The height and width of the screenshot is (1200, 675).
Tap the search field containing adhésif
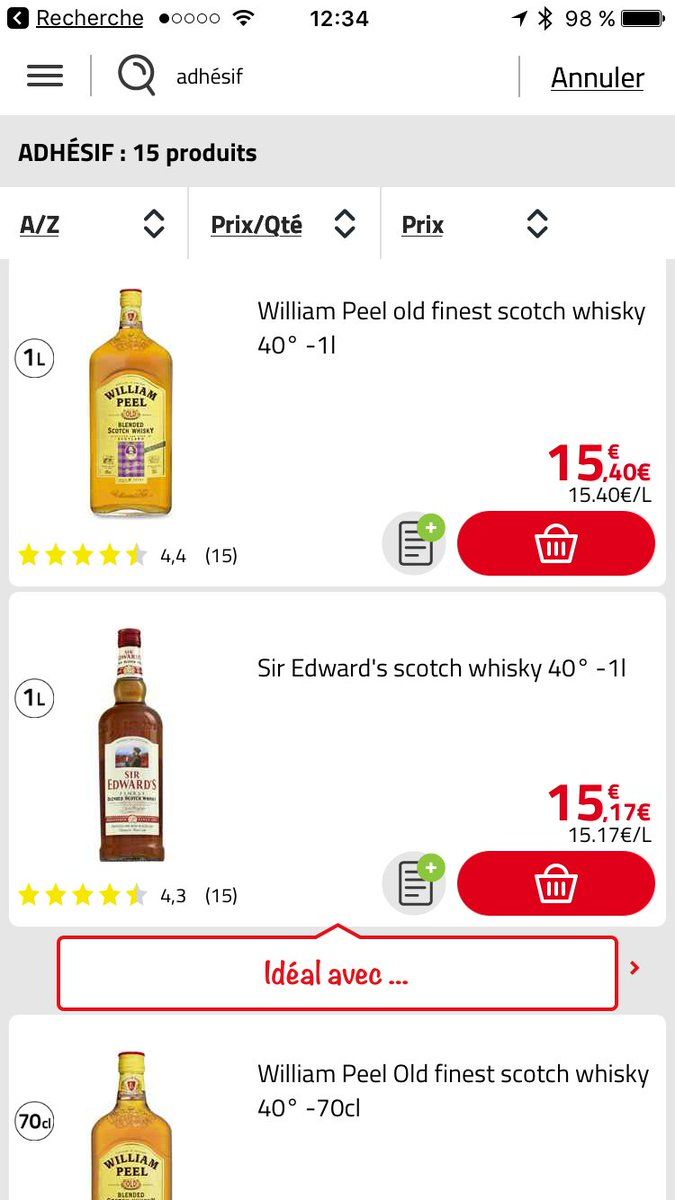click(x=300, y=77)
